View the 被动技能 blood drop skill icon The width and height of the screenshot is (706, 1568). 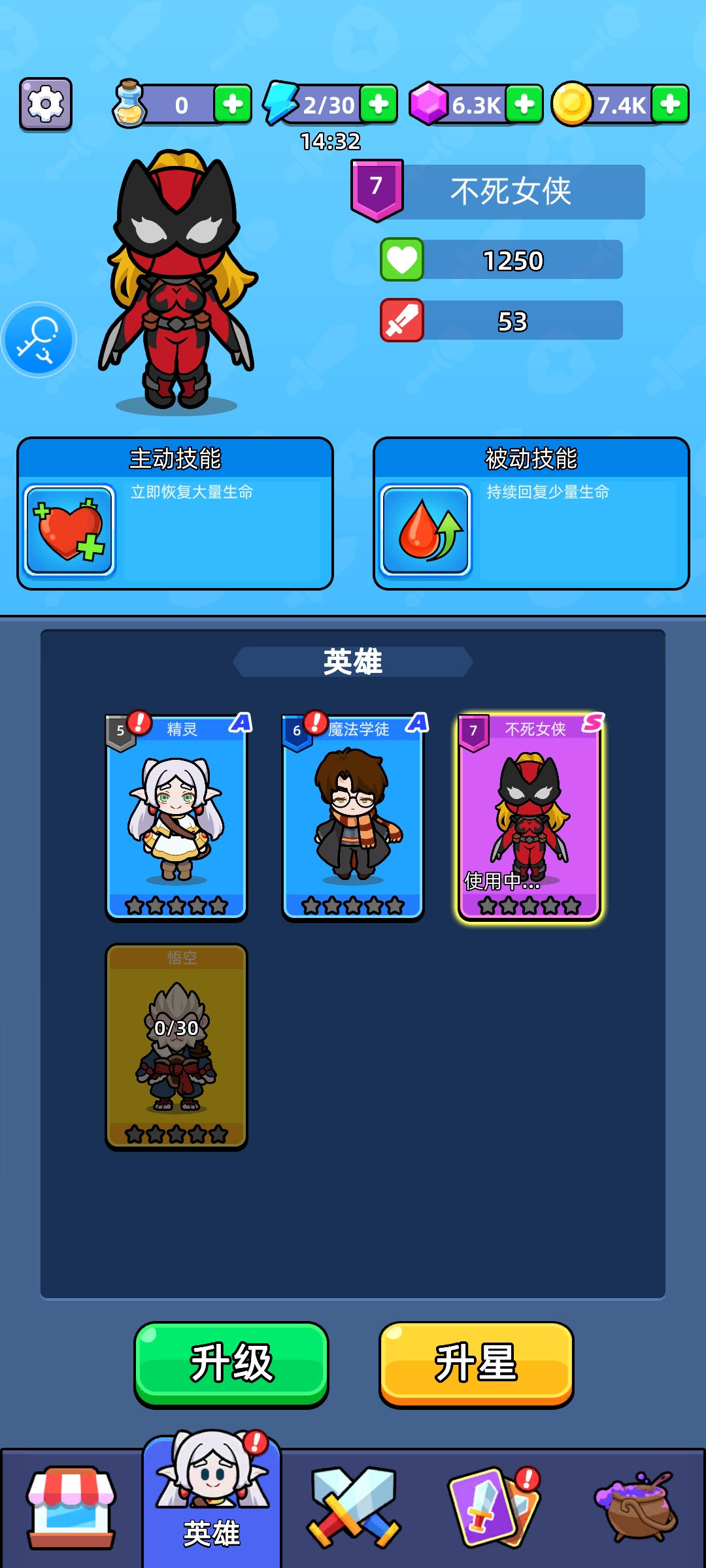426,530
